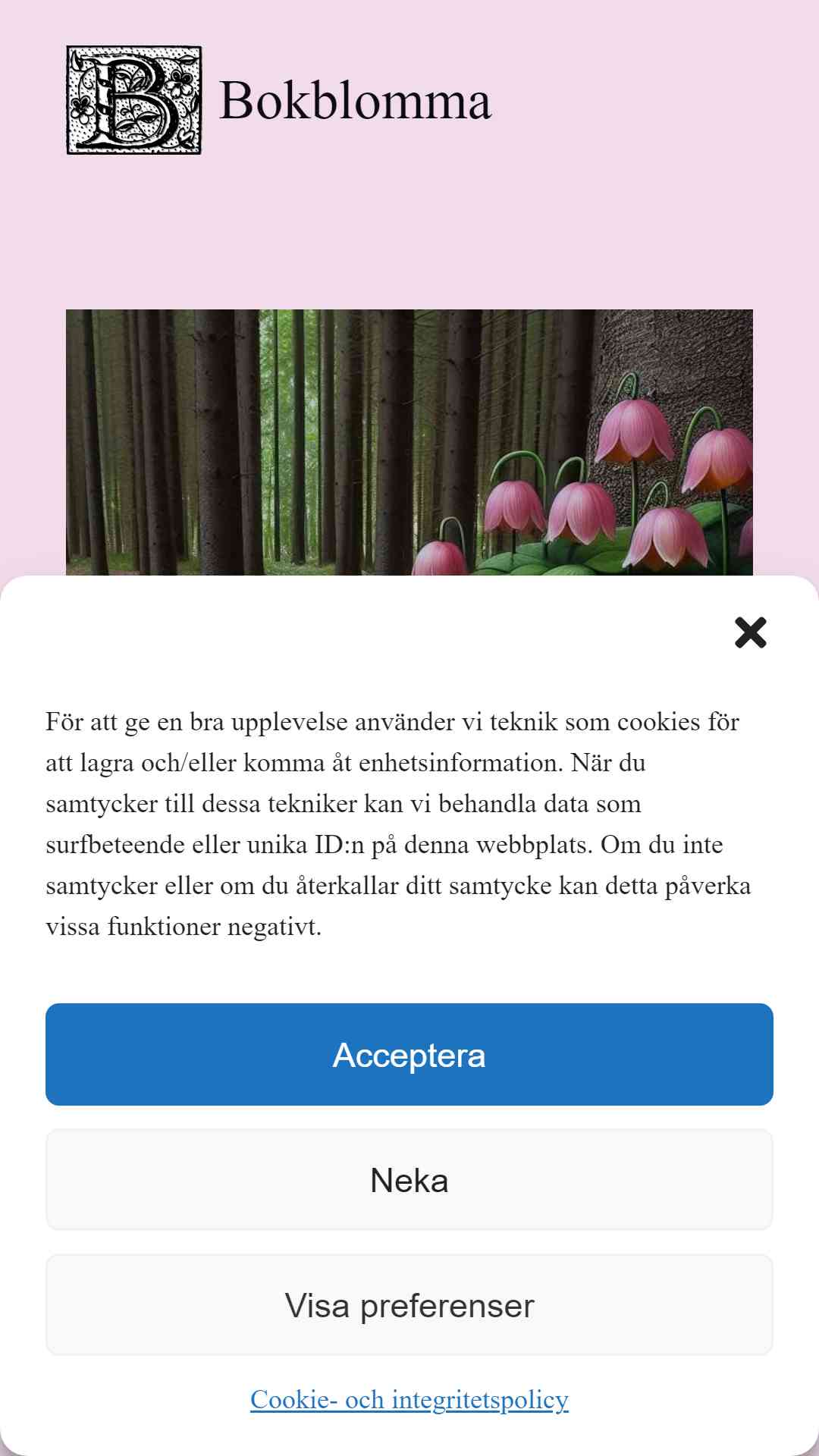819x1456 pixels.
Task: Dismiss the cookie consent dialog
Action: (750, 632)
